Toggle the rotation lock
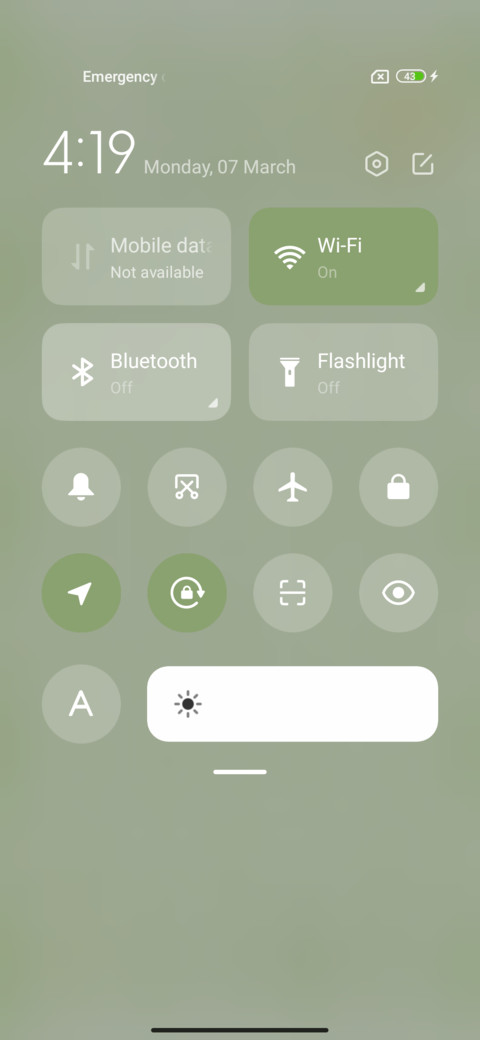 click(x=187, y=593)
